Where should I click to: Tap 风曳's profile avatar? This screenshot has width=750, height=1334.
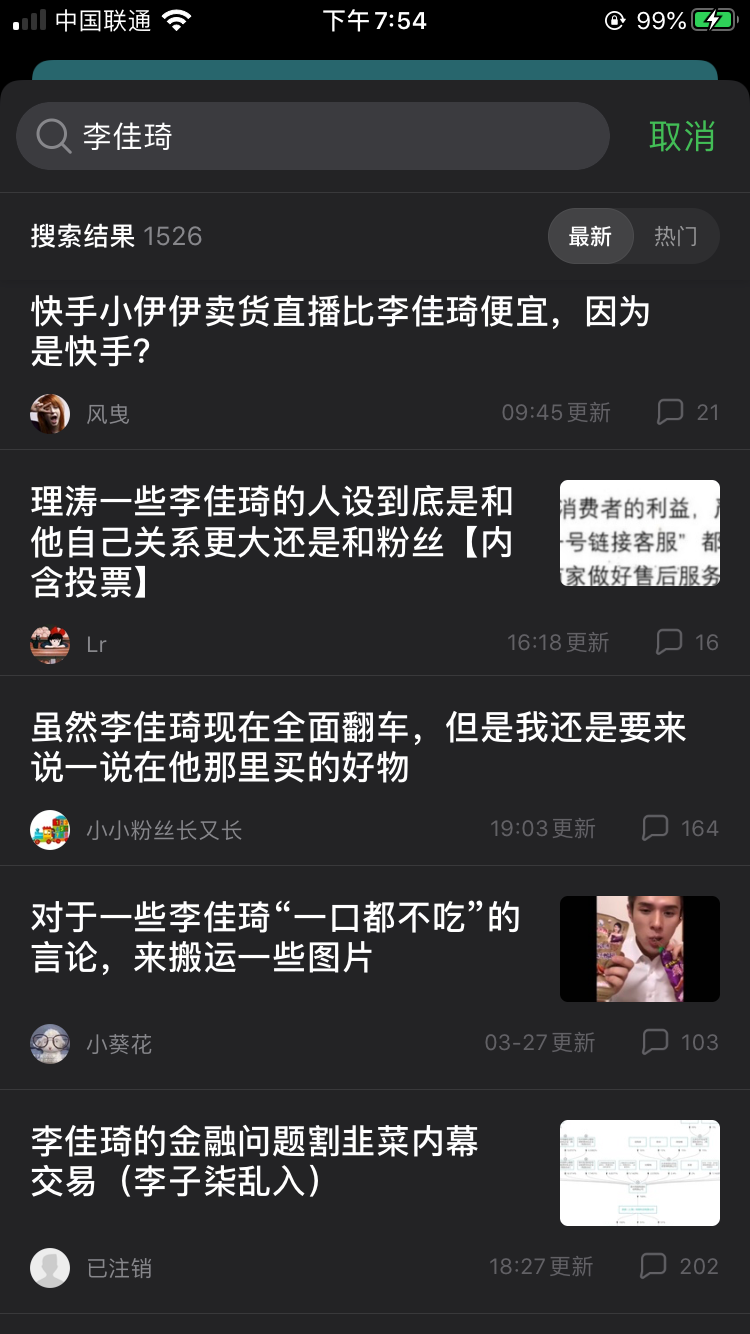point(50,413)
